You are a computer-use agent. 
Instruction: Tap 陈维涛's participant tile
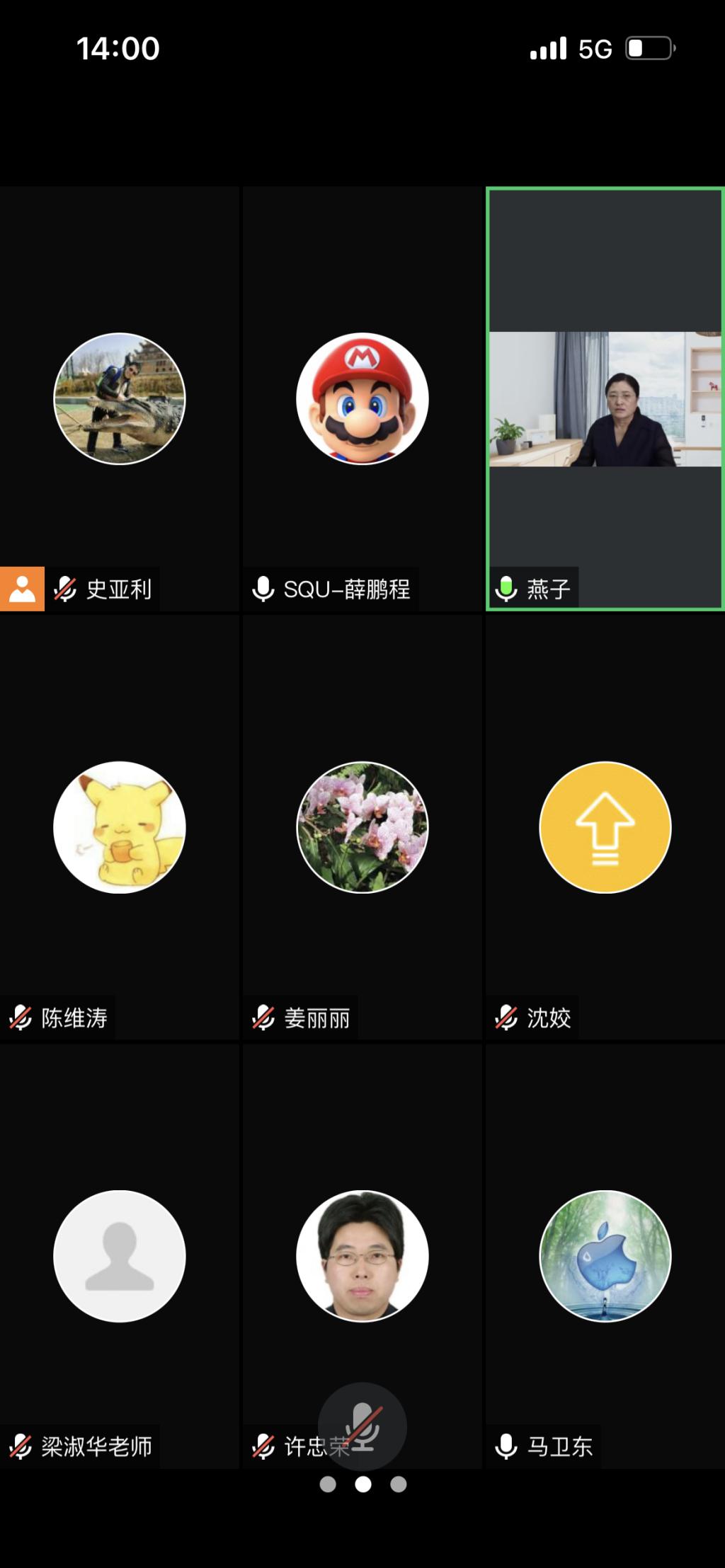tap(120, 827)
